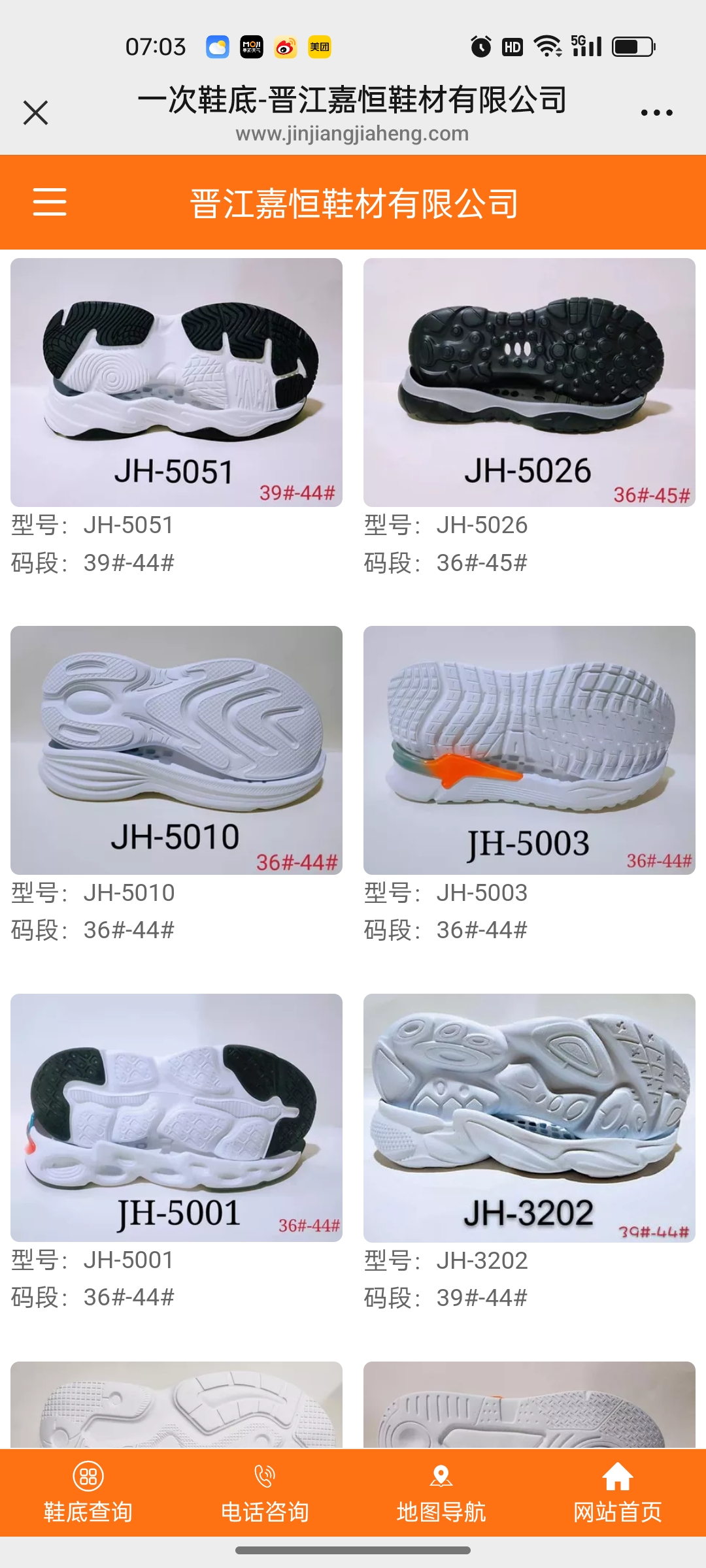706x1568 pixels.
Task: View the JH-5026 sole product
Action: (529, 382)
